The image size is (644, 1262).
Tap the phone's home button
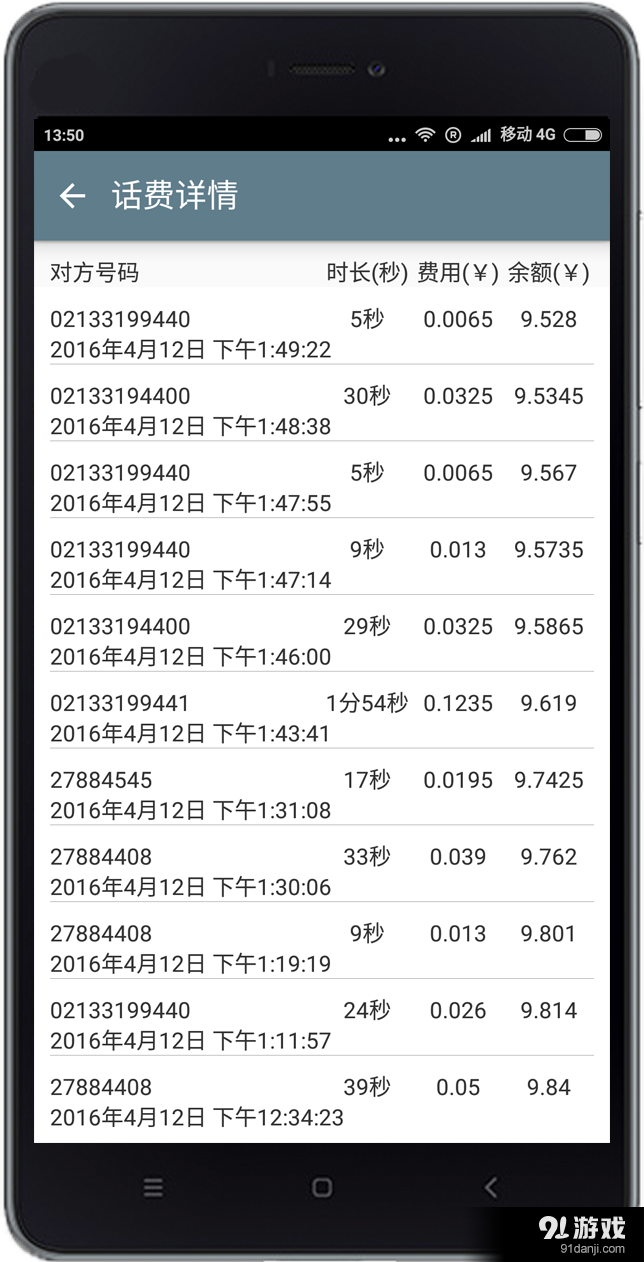(322, 1187)
